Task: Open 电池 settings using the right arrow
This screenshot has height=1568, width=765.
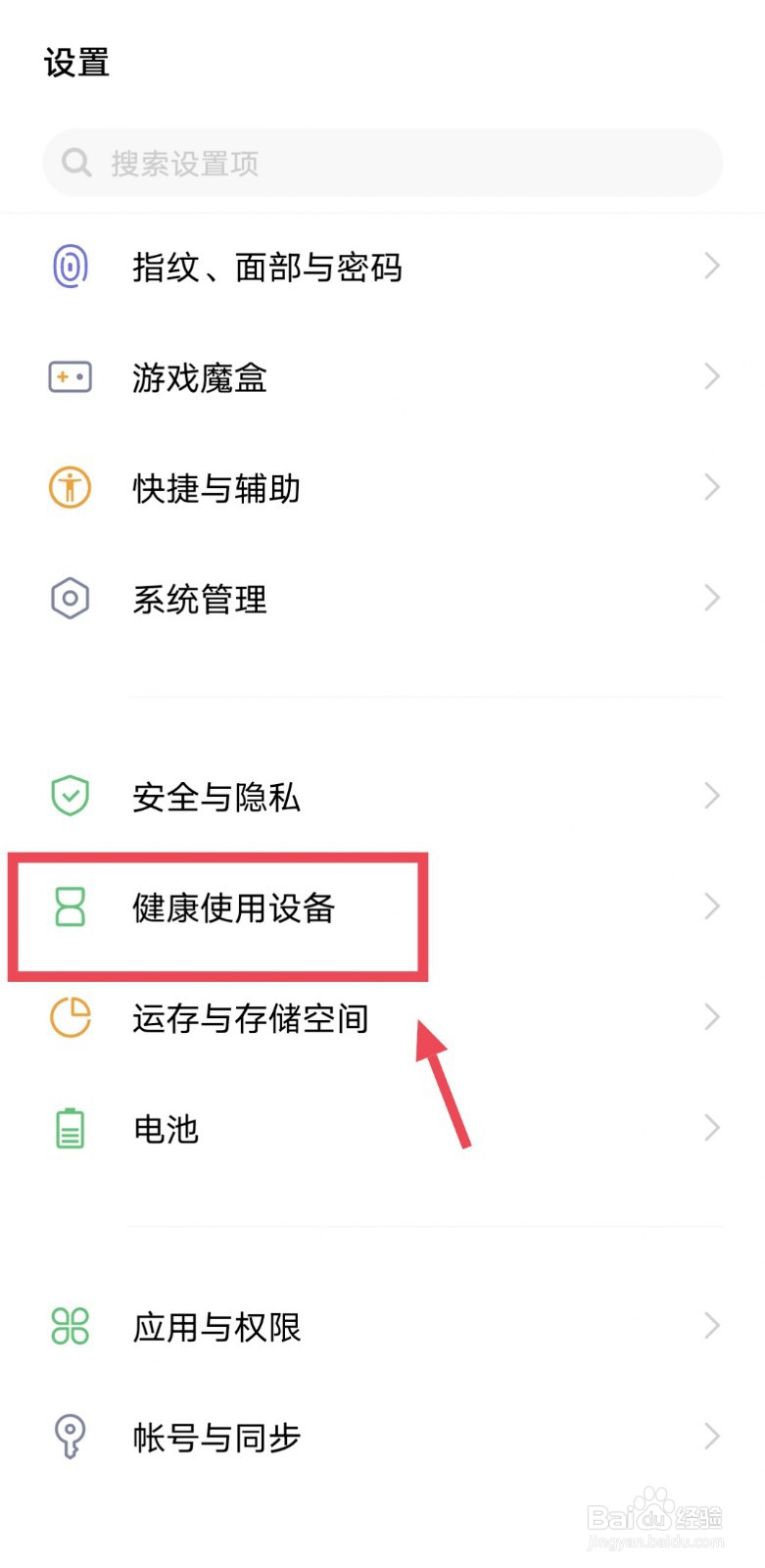Action: point(712,1128)
